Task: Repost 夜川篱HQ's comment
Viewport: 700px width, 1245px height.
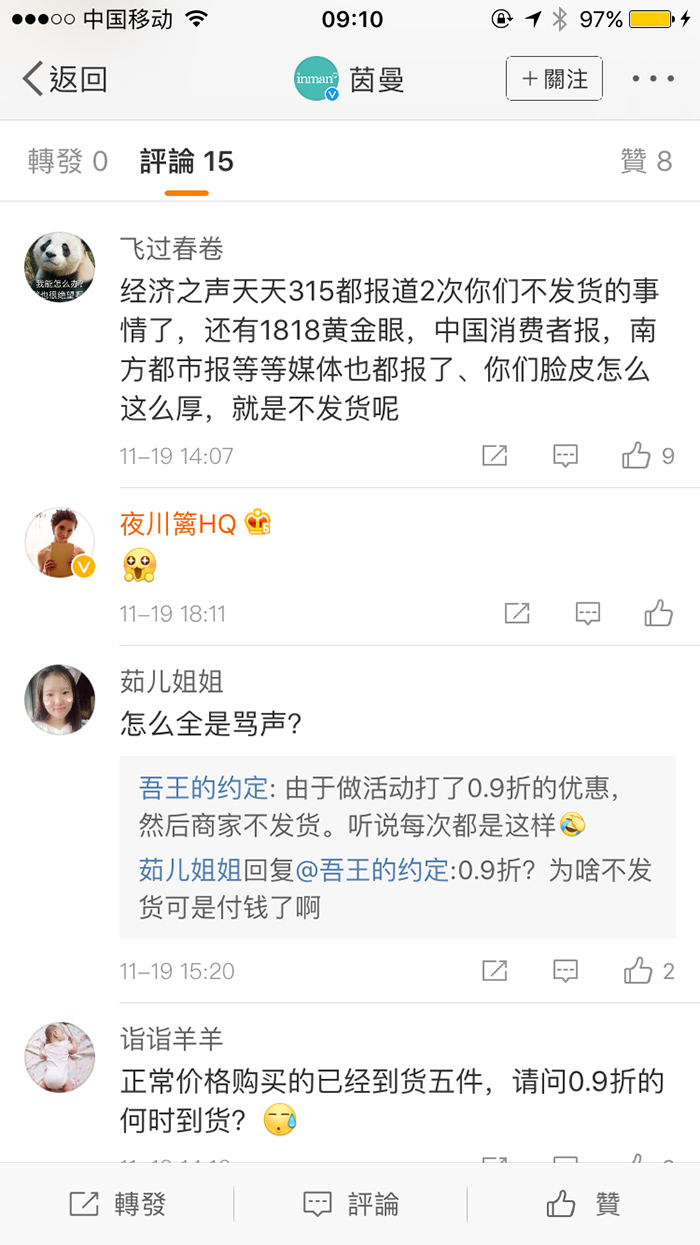Action: tap(516, 613)
